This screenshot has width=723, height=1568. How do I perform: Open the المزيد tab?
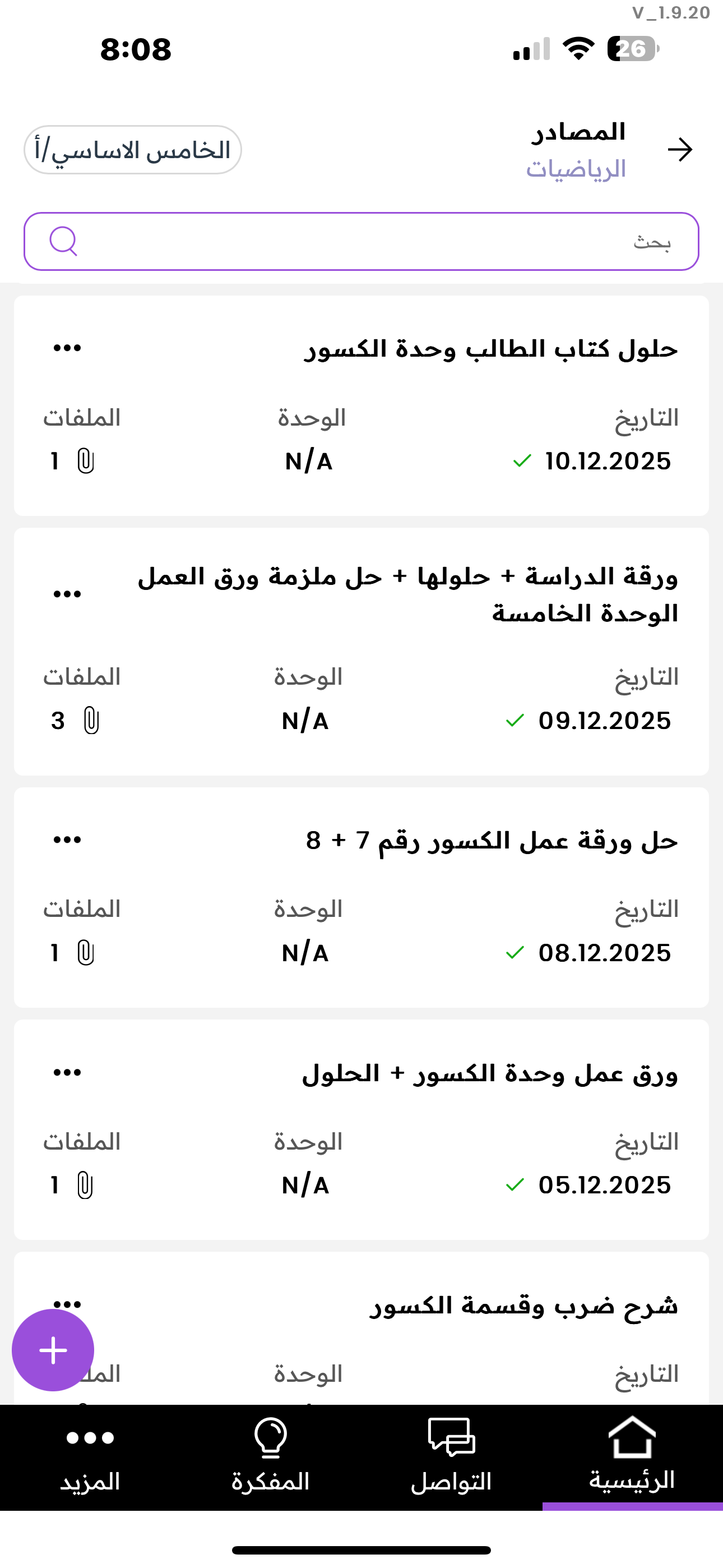pyautogui.click(x=90, y=1456)
